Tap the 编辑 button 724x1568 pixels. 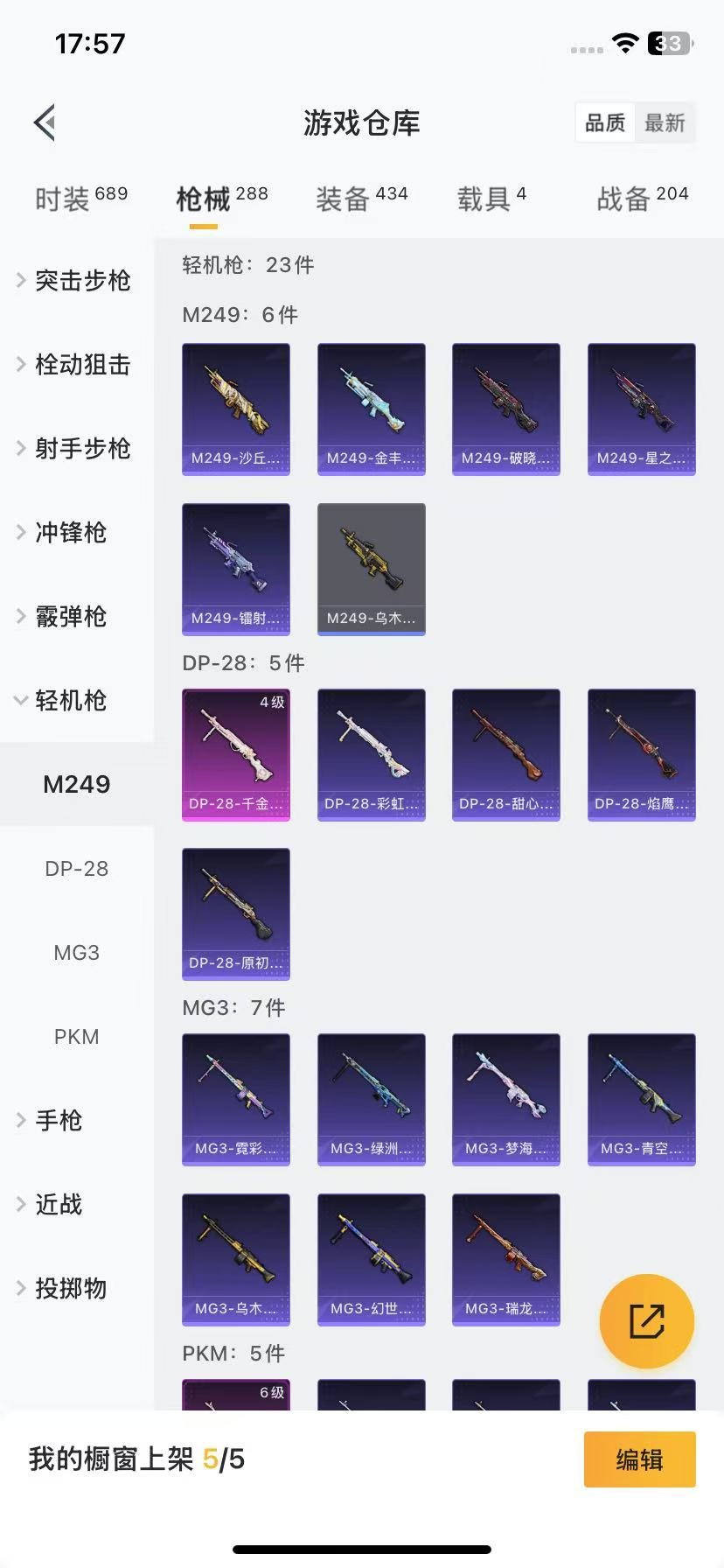640,1459
